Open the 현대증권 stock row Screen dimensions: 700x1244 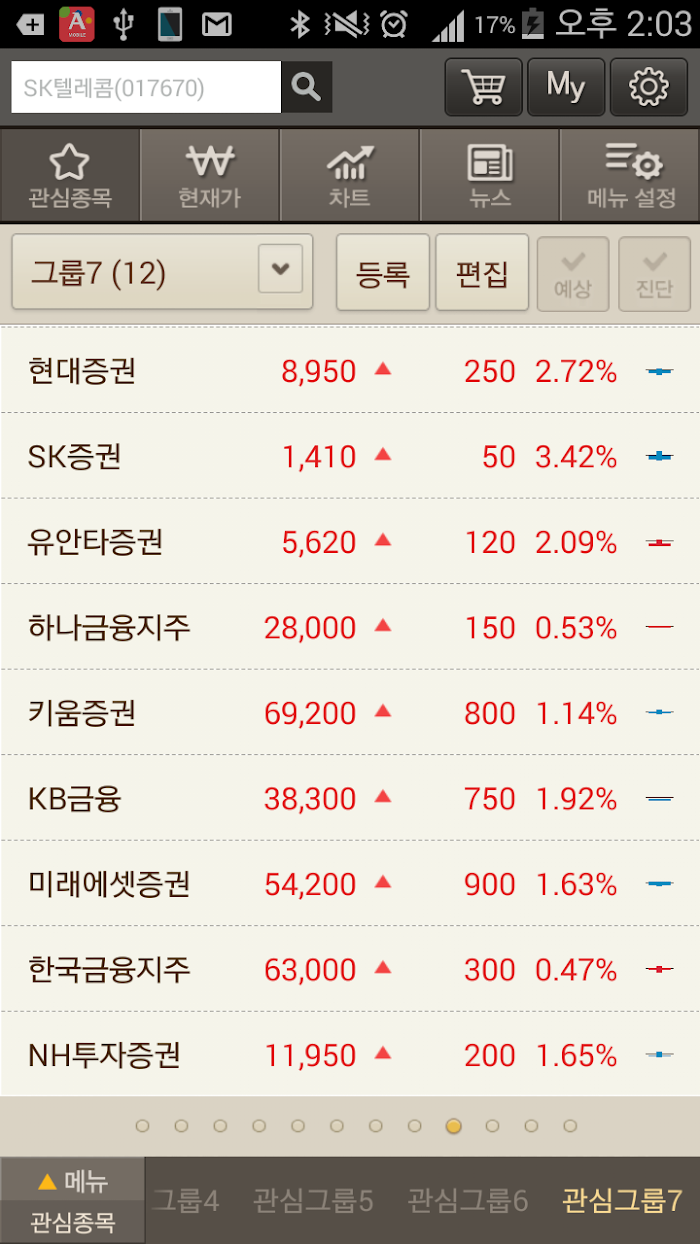click(350, 371)
